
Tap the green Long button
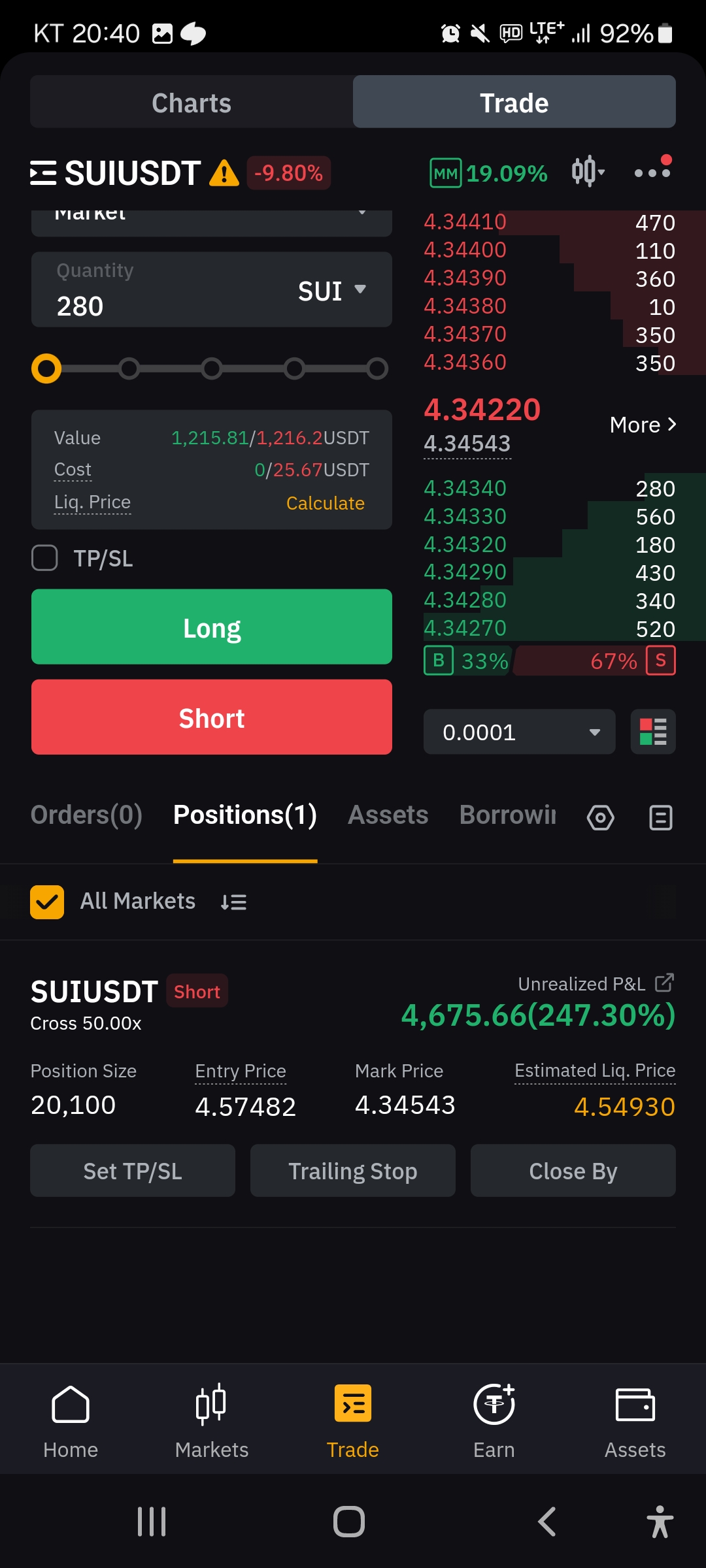(x=212, y=627)
